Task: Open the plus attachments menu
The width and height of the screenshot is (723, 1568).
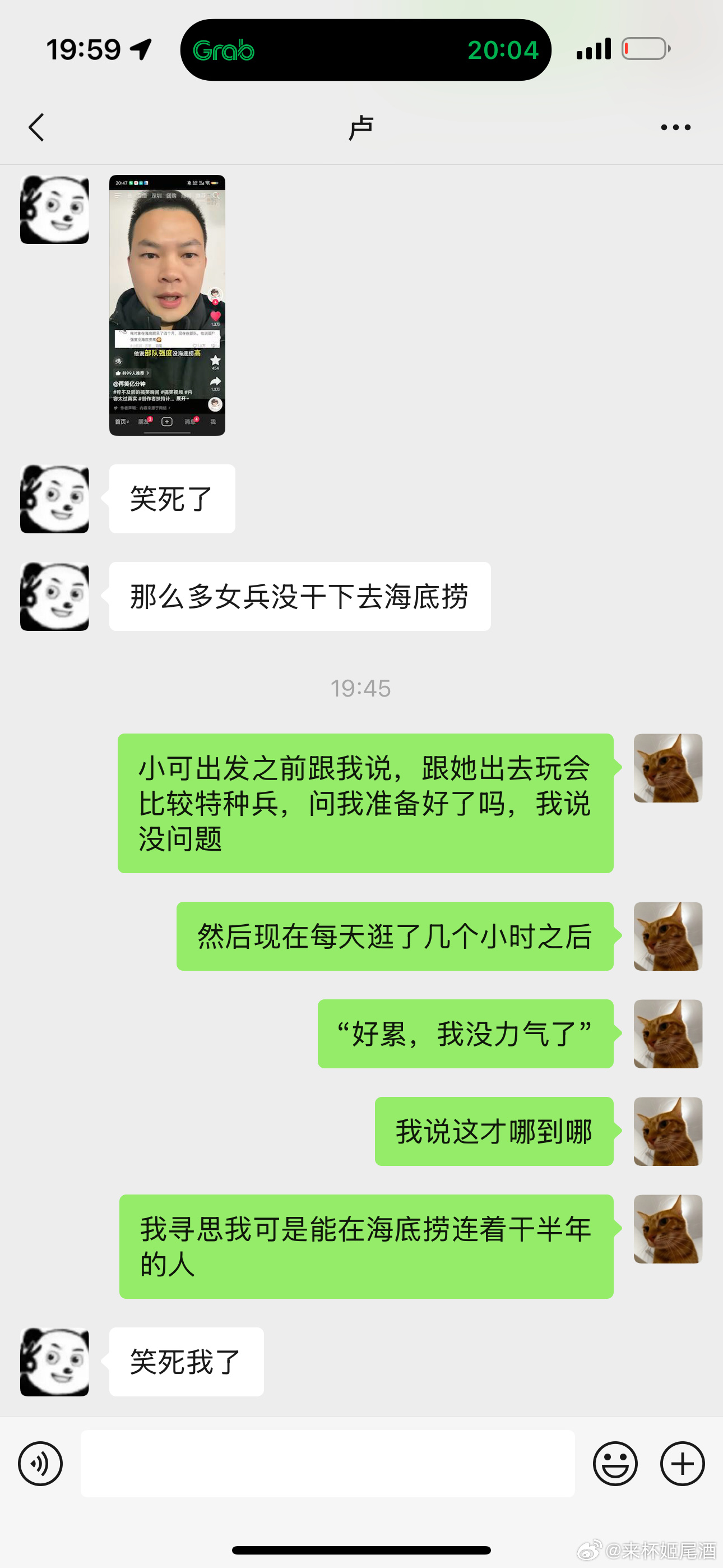Action: [682, 1463]
